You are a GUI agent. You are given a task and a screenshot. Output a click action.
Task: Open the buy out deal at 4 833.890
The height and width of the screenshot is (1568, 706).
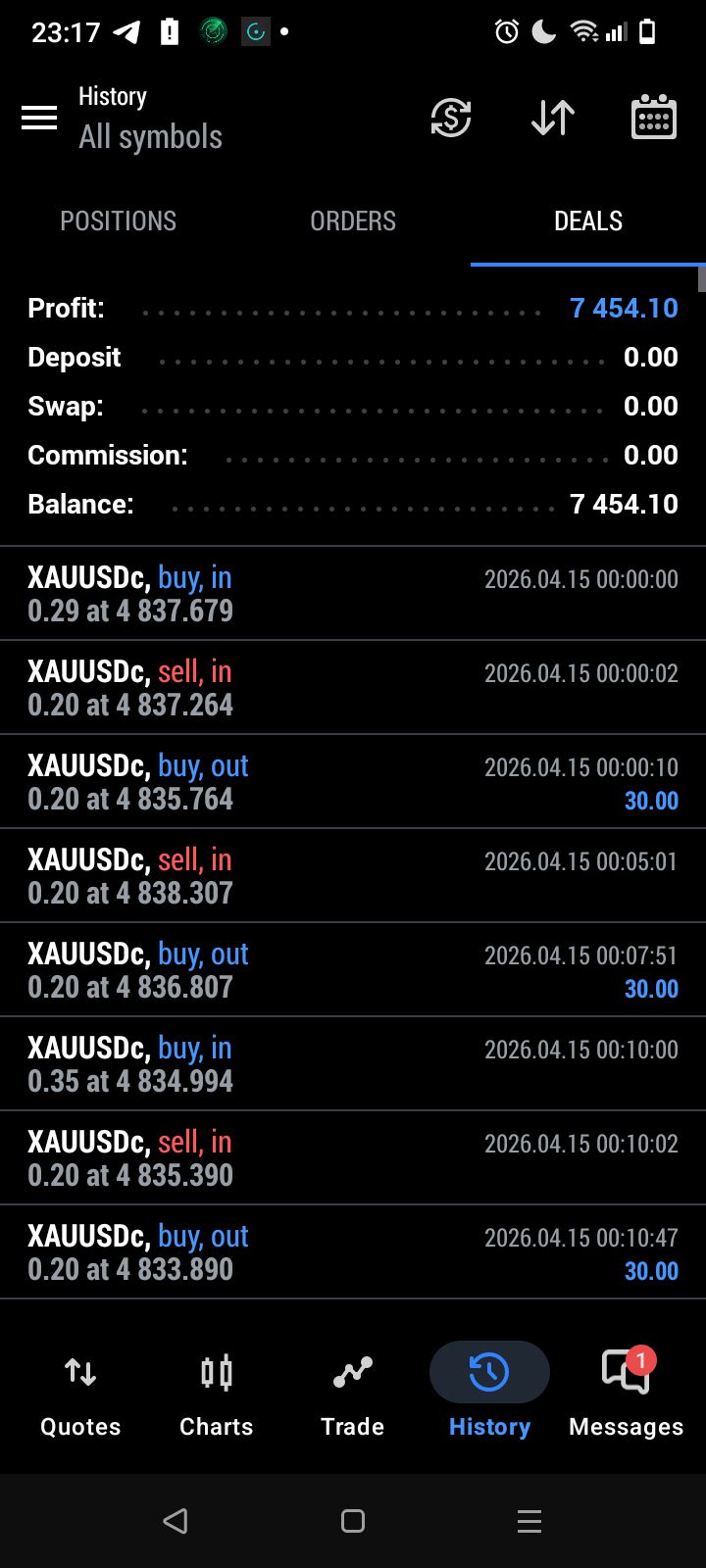tap(353, 1252)
